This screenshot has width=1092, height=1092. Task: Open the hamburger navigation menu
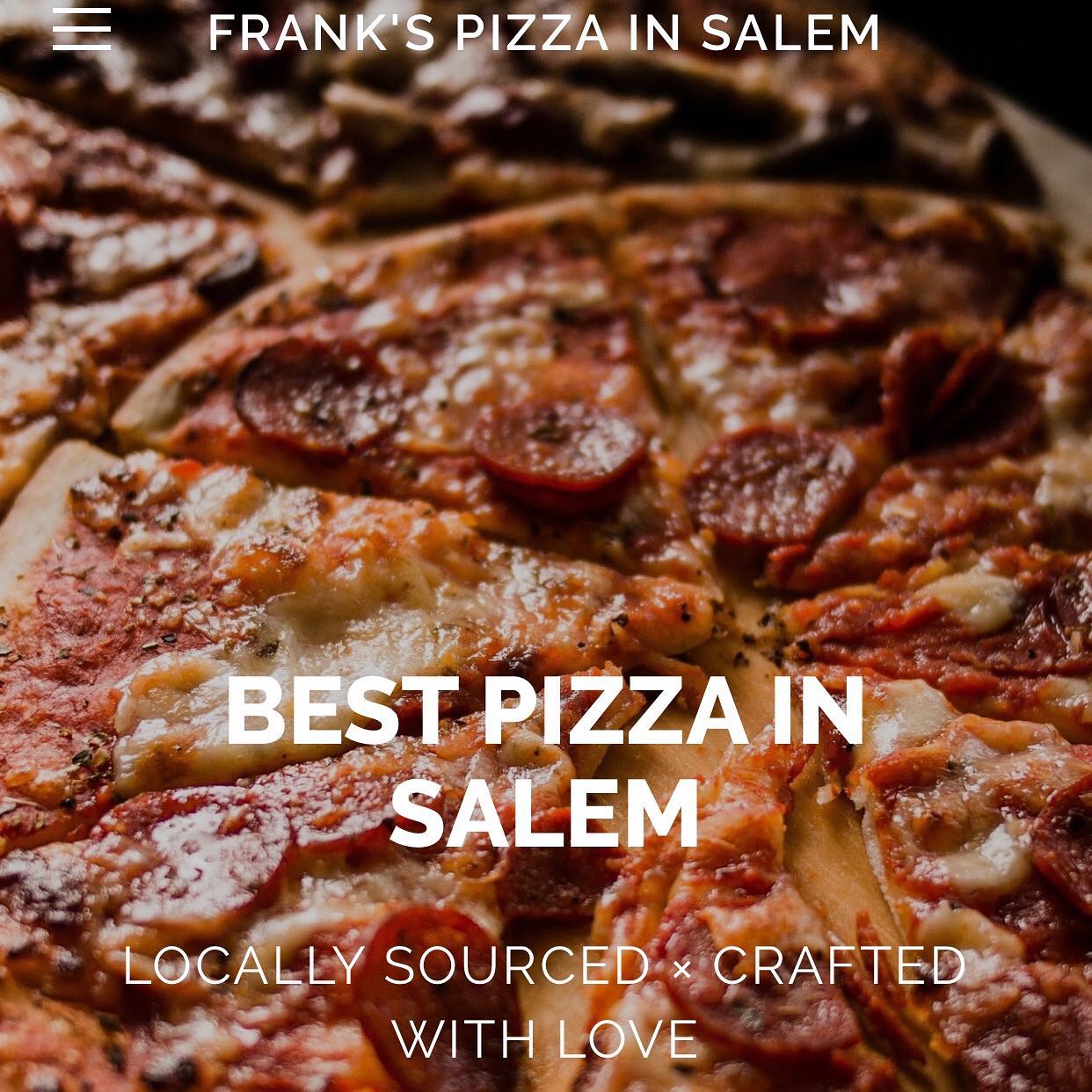pyautogui.click(x=82, y=31)
